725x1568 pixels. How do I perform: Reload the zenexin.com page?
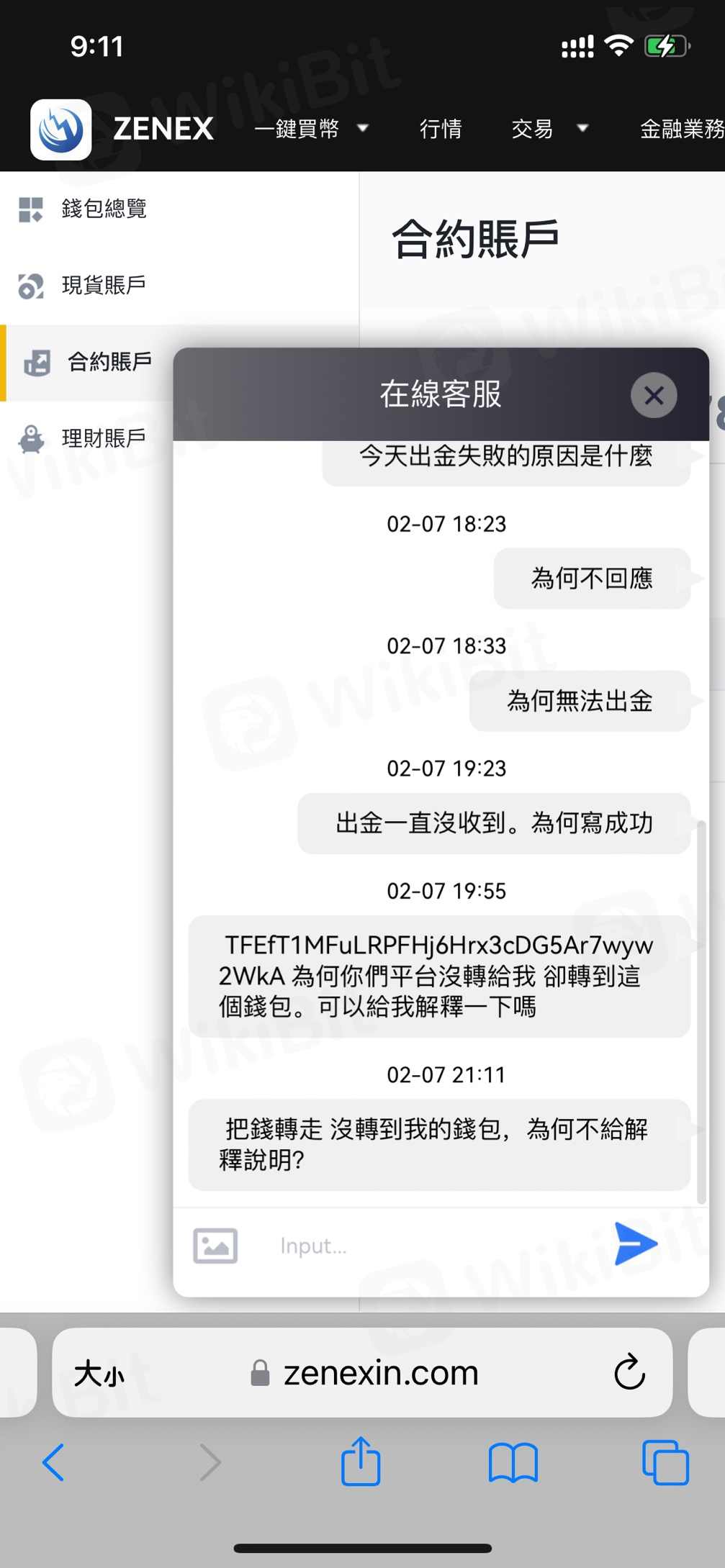(x=629, y=1372)
